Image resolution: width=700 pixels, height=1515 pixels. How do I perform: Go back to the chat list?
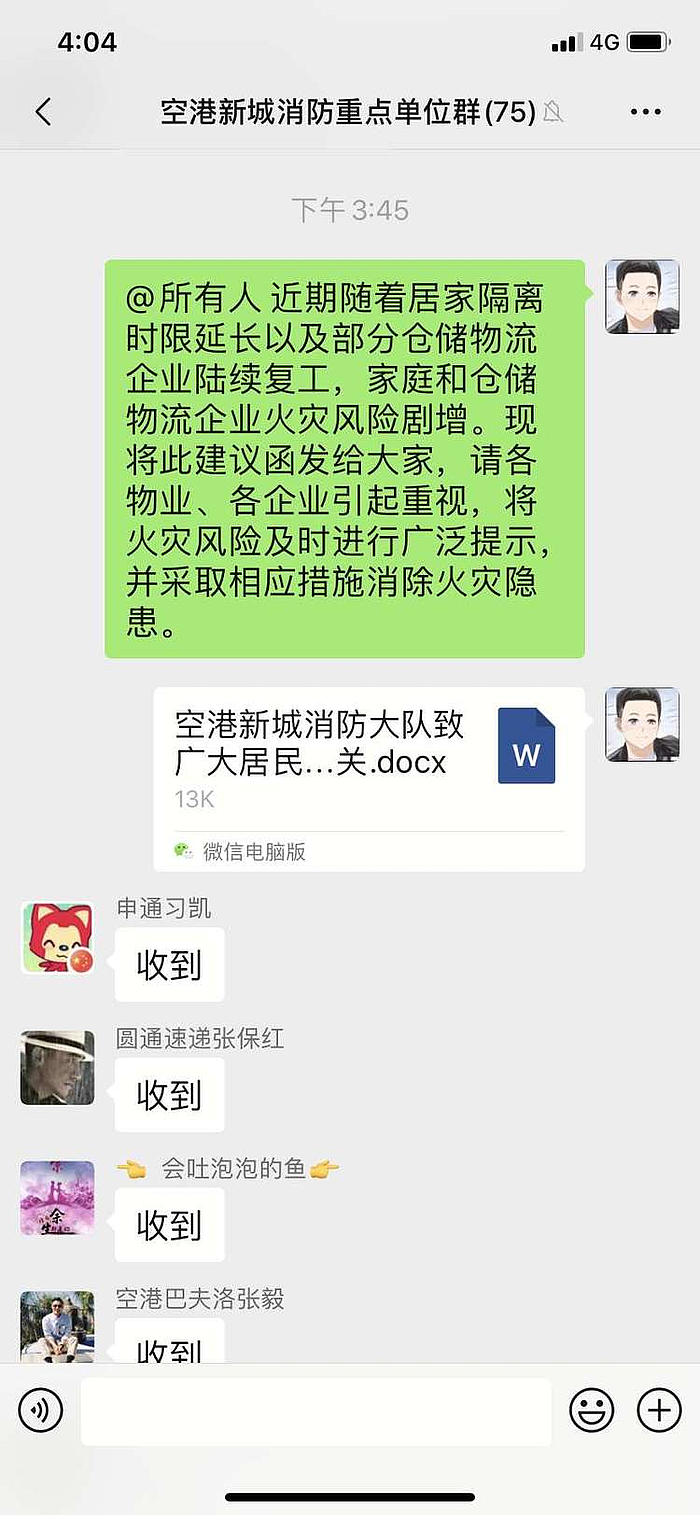(x=43, y=112)
